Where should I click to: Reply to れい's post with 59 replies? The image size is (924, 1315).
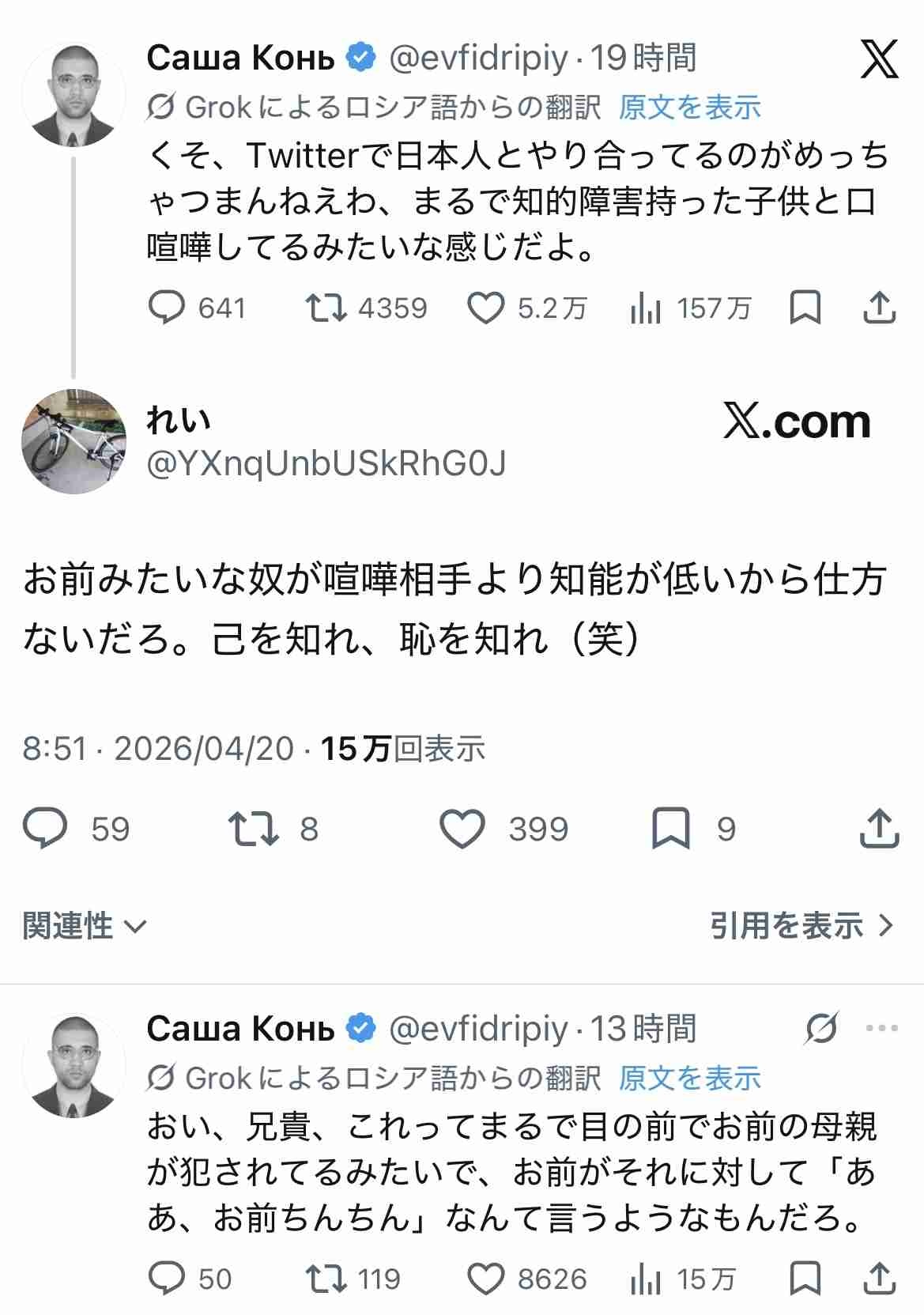(46, 828)
